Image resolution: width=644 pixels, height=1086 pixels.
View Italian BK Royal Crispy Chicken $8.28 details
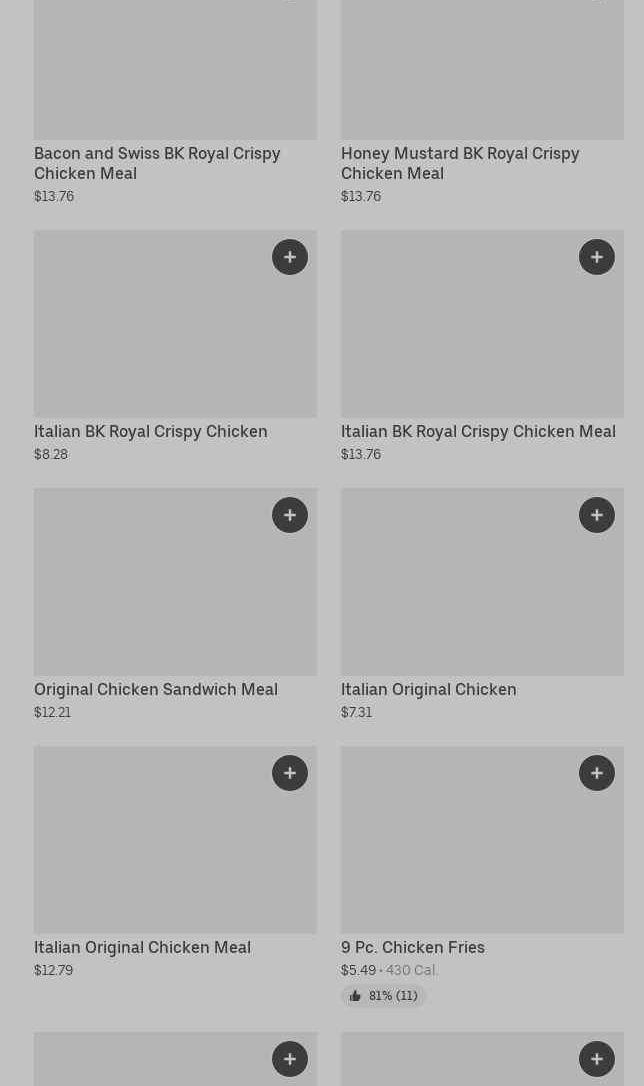coord(150,431)
